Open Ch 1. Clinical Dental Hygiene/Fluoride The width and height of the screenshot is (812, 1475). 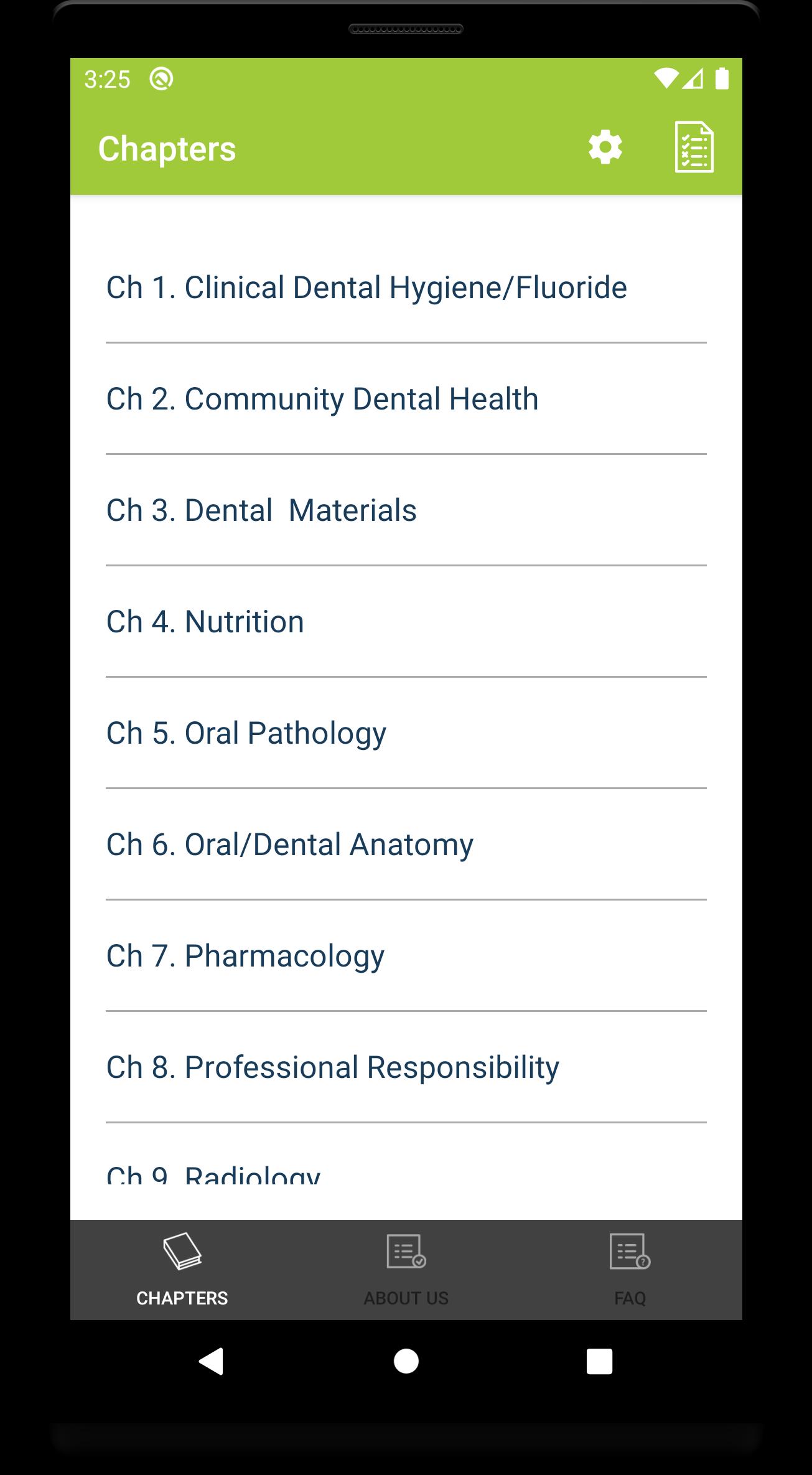406,288
